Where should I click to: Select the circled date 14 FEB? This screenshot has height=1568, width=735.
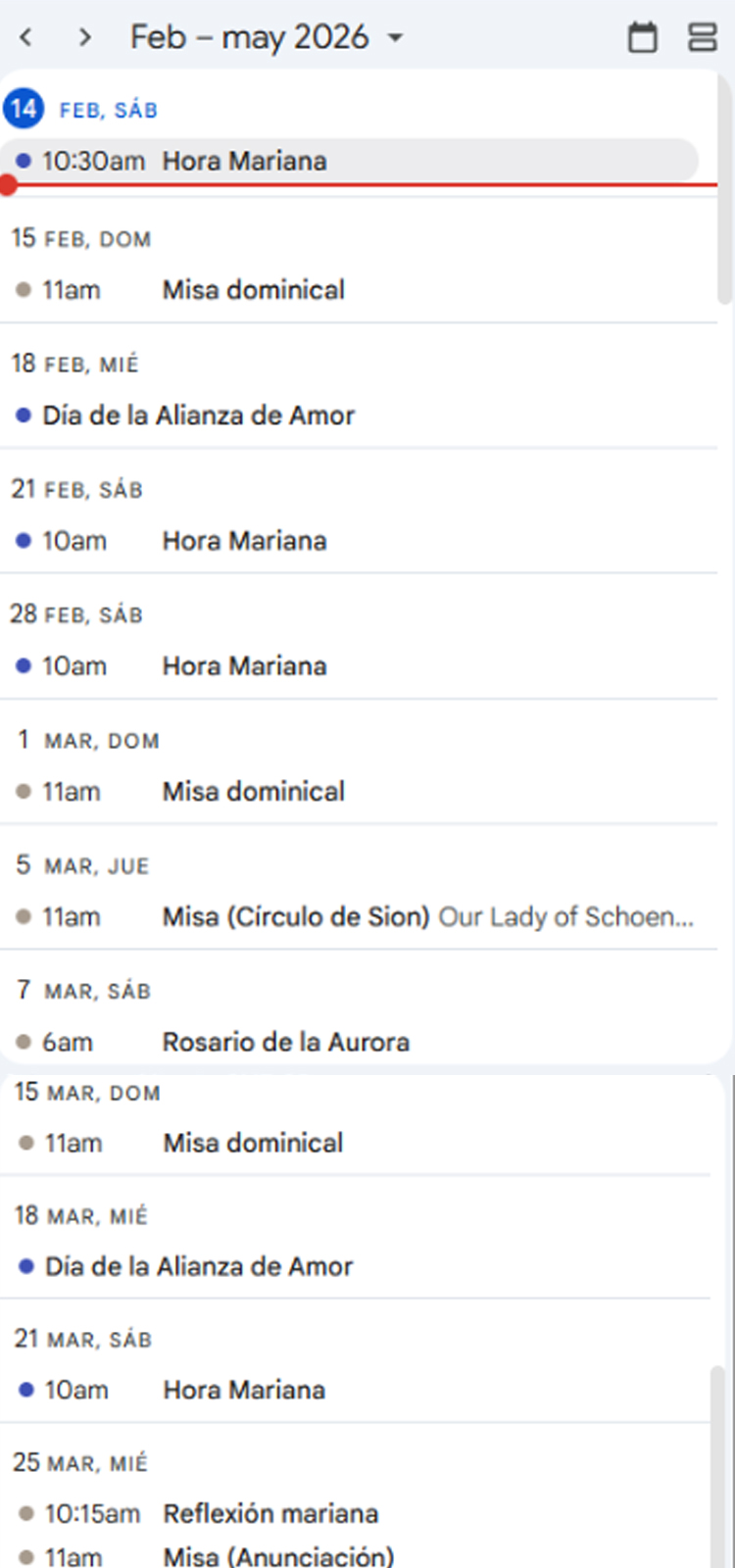[23, 109]
